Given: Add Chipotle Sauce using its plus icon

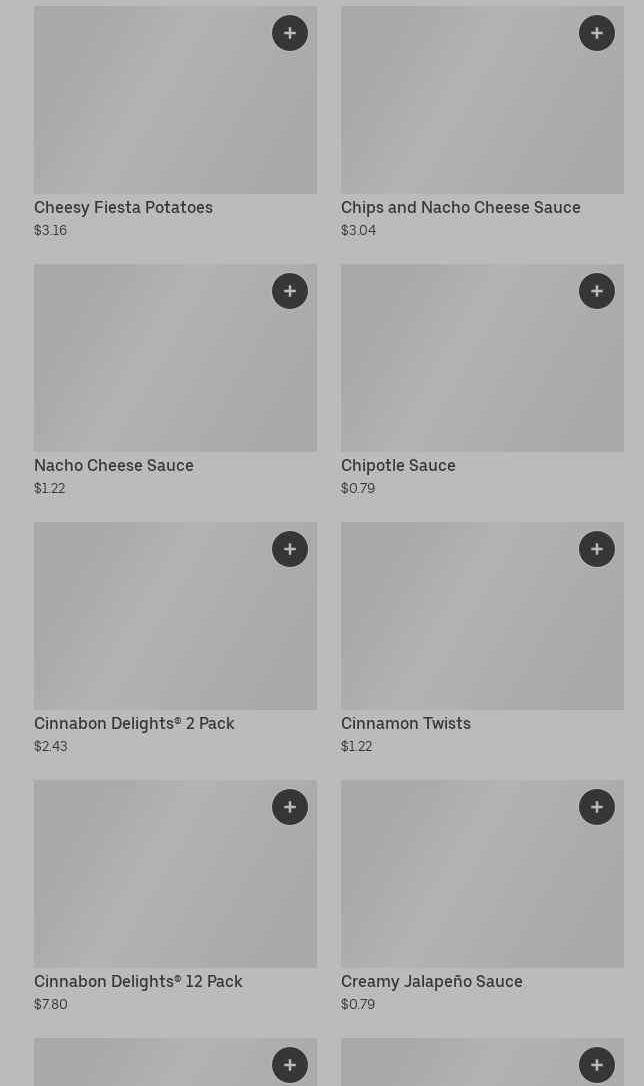Looking at the screenshot, I should click(x=597, y=291).
